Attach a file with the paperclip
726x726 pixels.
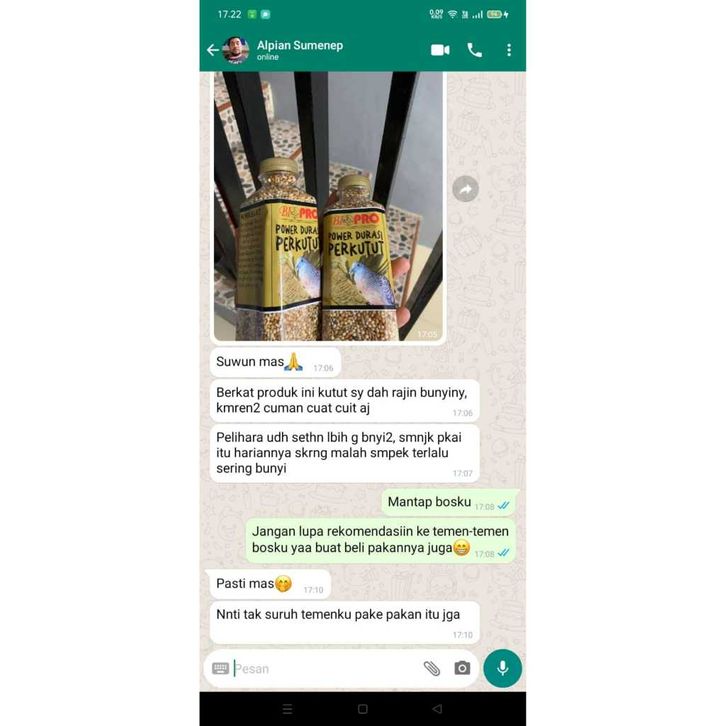tap(431, 668)
